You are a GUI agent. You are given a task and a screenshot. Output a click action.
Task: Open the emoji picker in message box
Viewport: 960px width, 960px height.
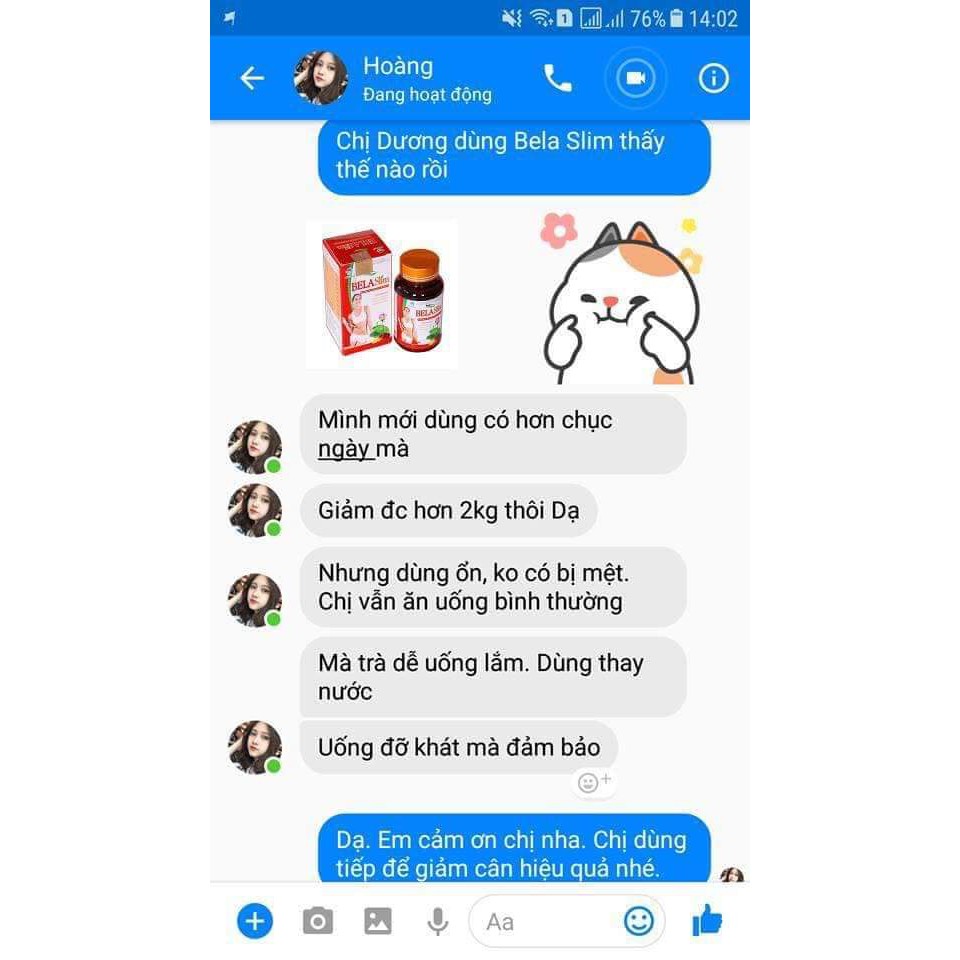click(639, 921)
